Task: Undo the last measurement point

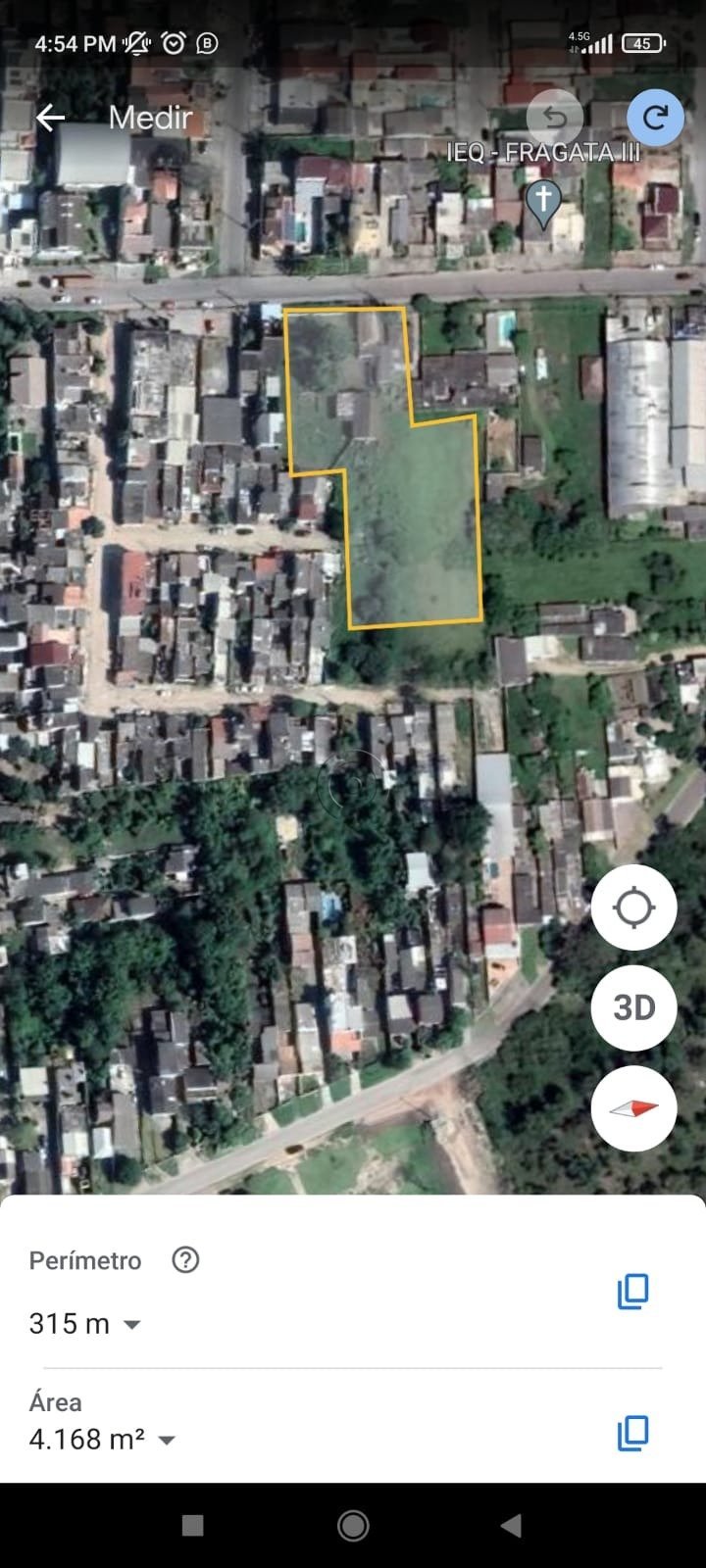Action: point(555,118)
